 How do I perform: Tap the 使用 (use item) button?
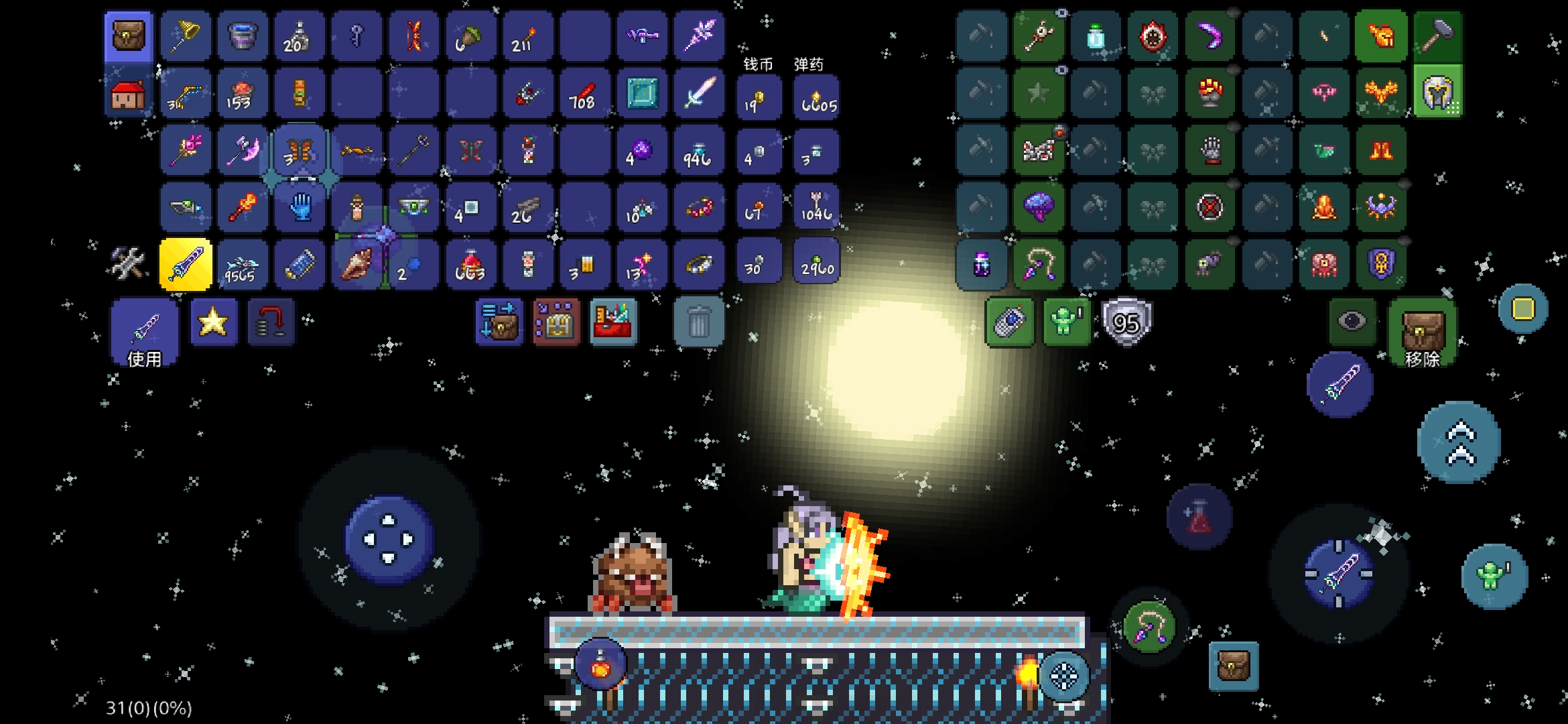coord(144,333)
